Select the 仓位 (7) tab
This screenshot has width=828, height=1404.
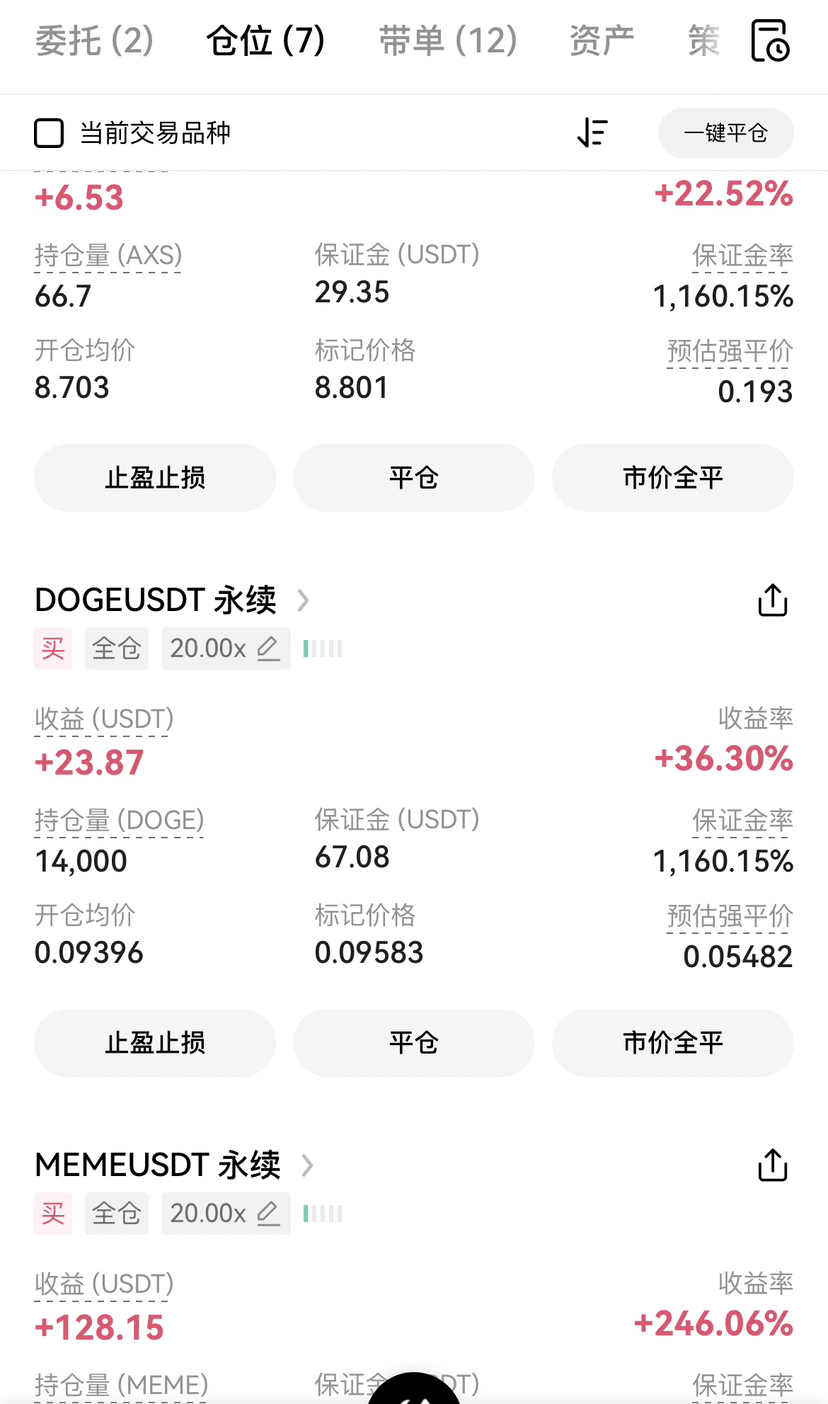click(265, 42)
